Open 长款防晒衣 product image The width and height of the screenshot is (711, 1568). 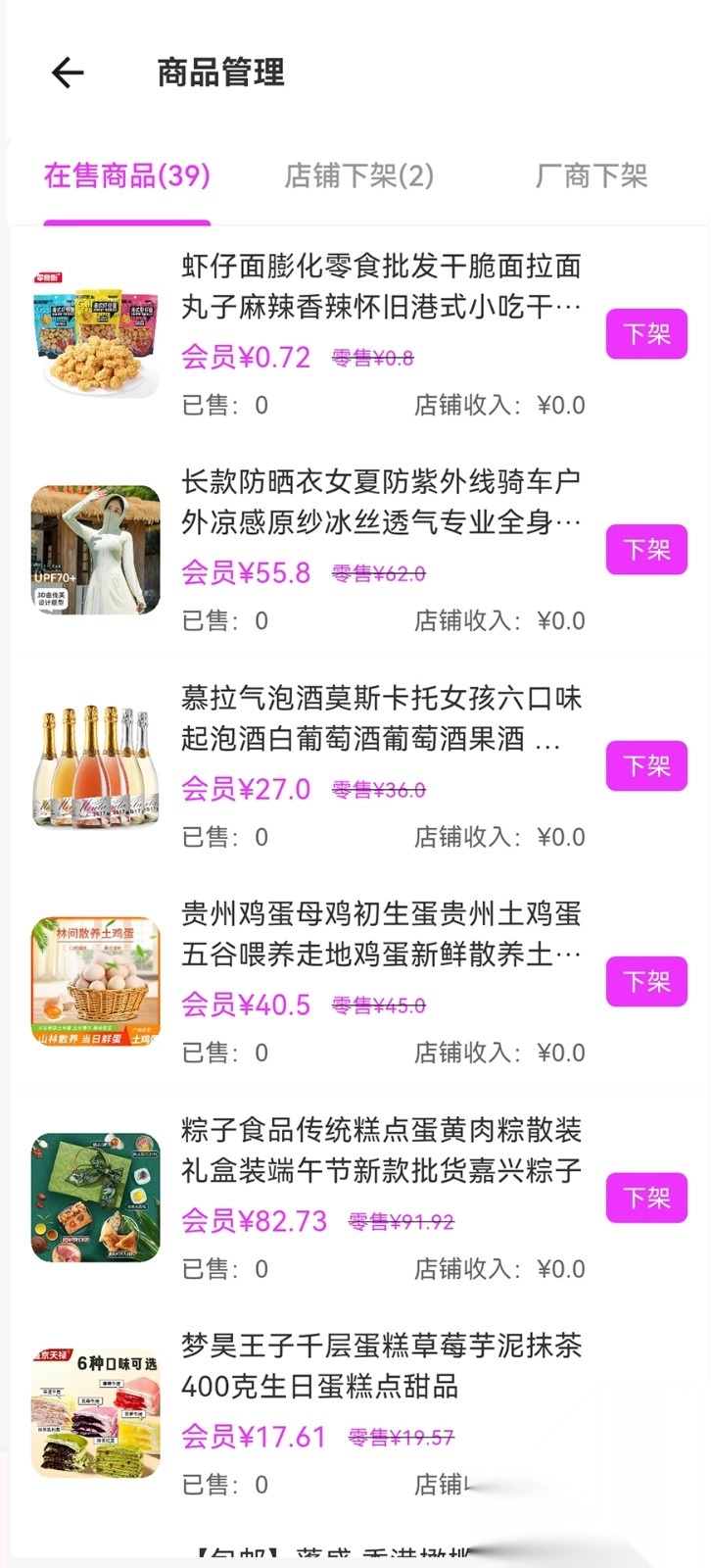[x=95, y=550]
